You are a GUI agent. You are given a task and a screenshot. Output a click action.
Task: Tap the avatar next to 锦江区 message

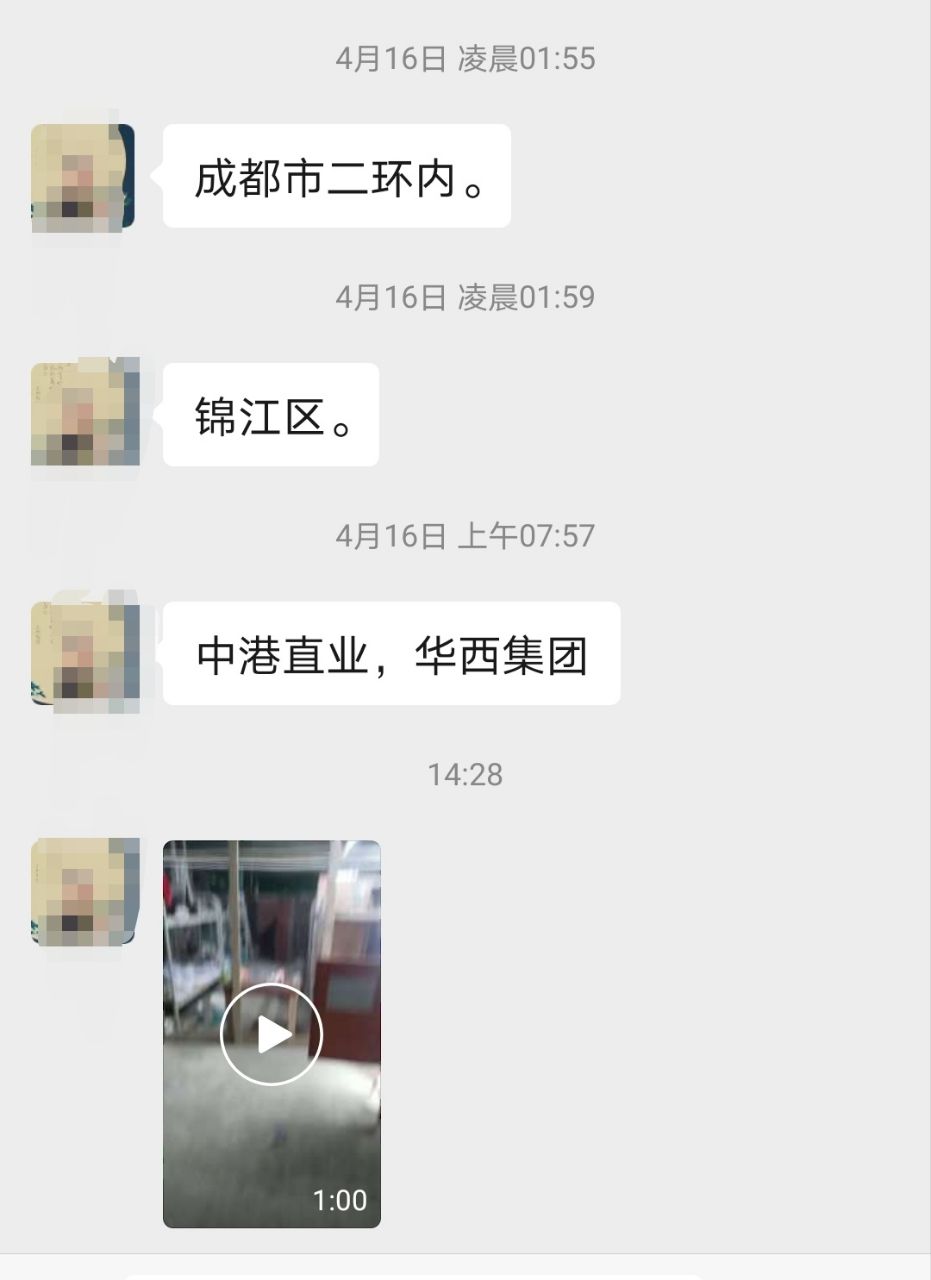[83, 414]
